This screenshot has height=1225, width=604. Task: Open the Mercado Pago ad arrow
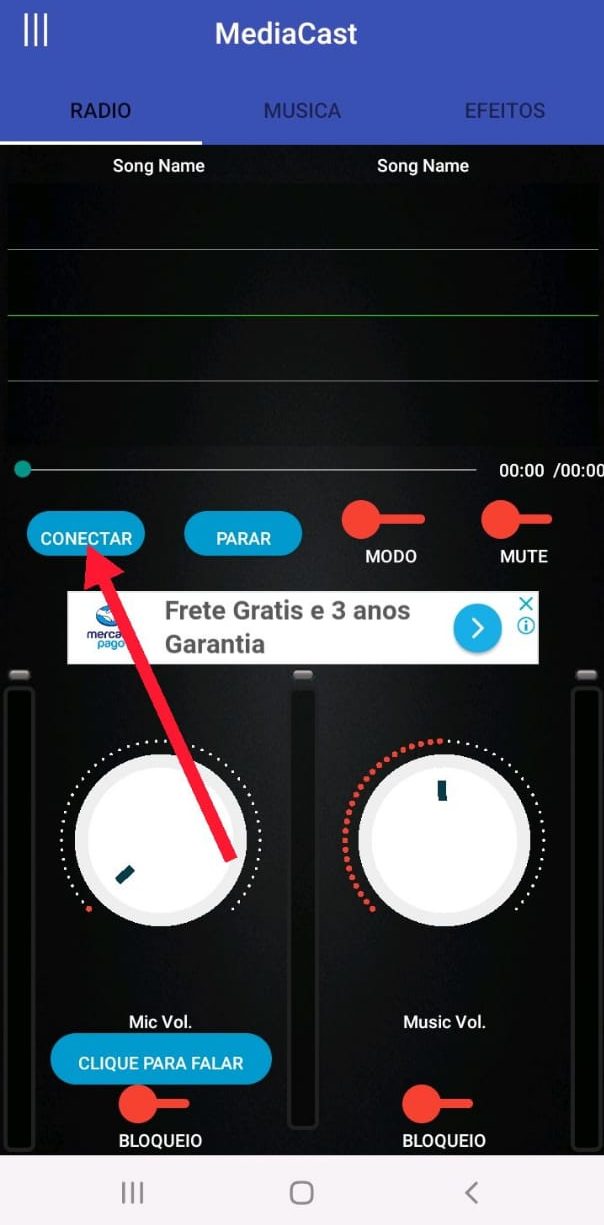477,628
